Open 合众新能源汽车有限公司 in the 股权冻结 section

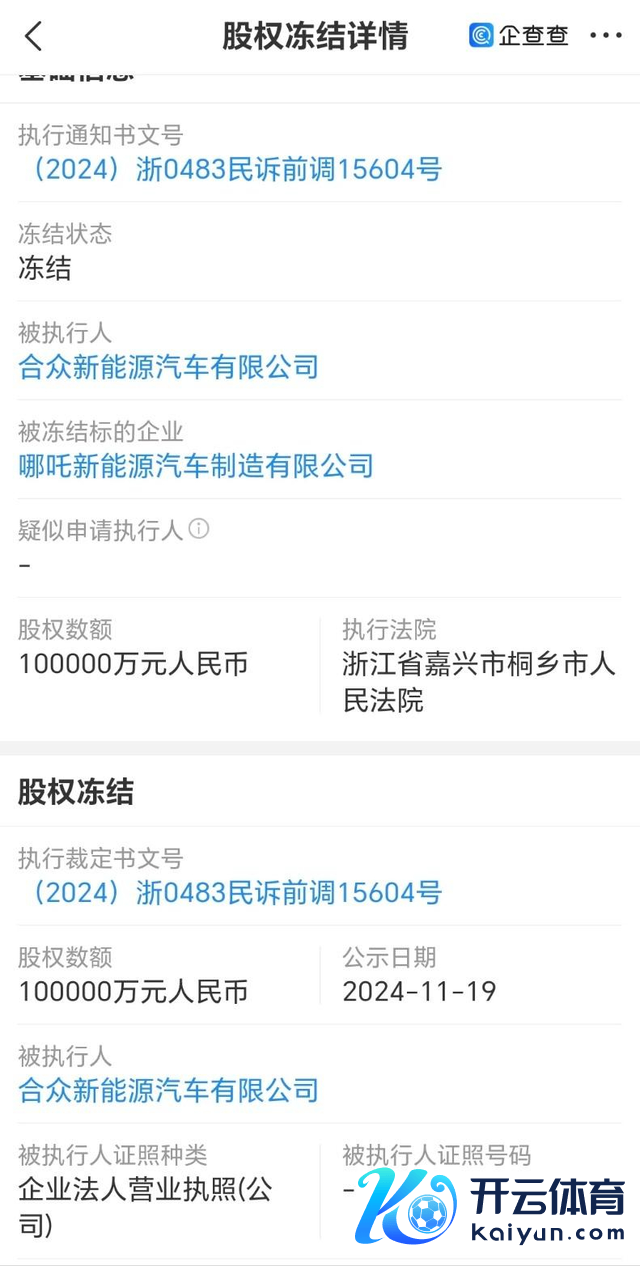[168, 1090]
